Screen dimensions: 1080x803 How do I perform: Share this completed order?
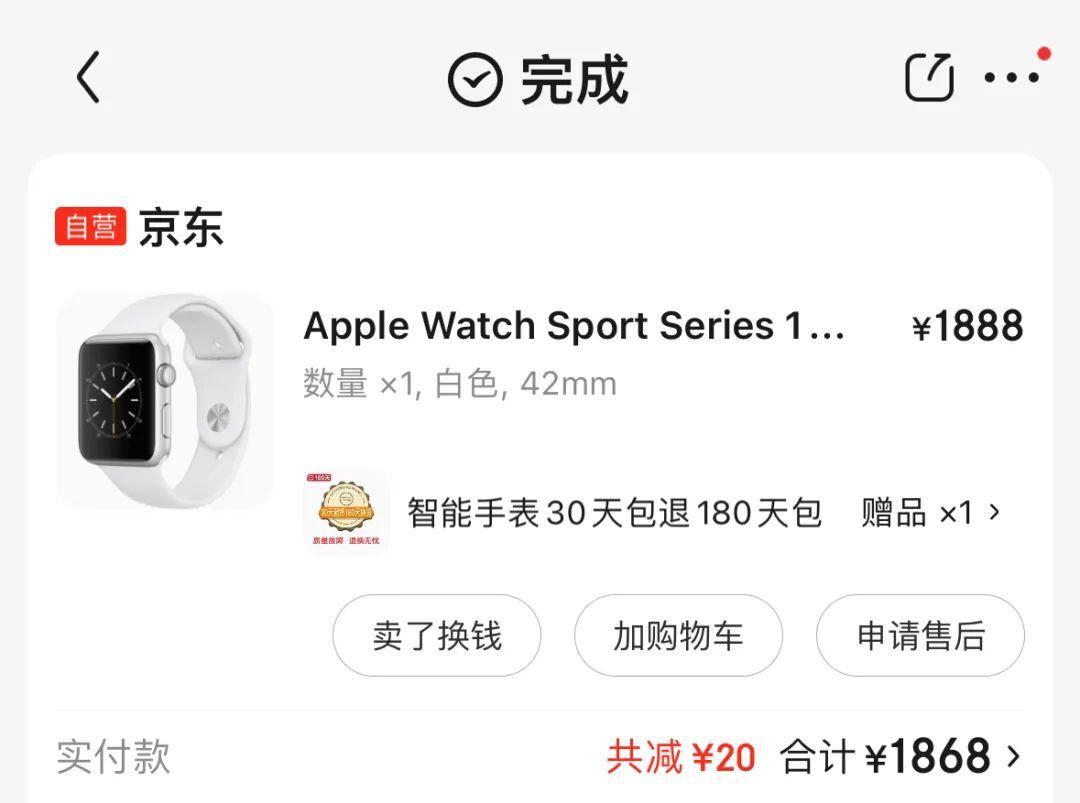pyautogui.click(x=929, y=78)
